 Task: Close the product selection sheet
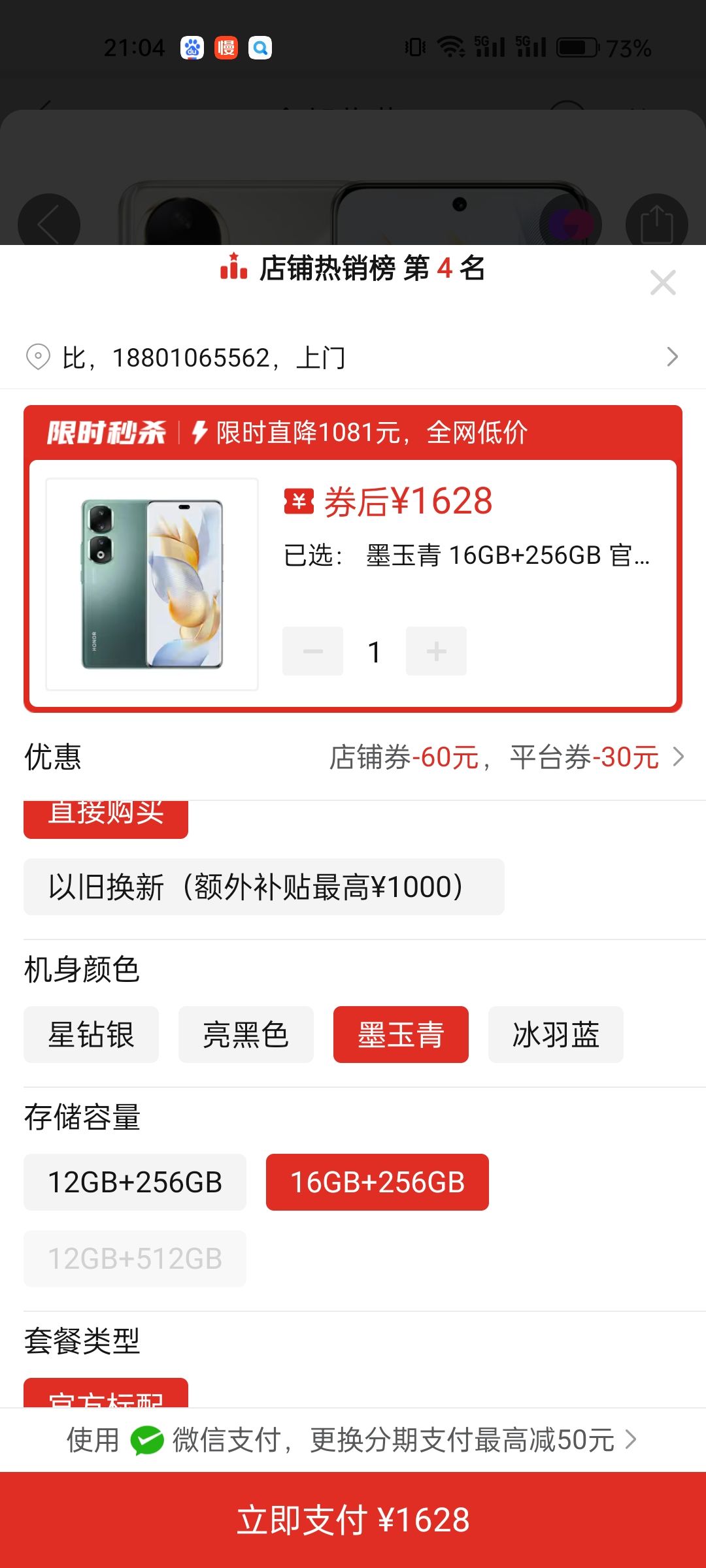pos(663,282)
